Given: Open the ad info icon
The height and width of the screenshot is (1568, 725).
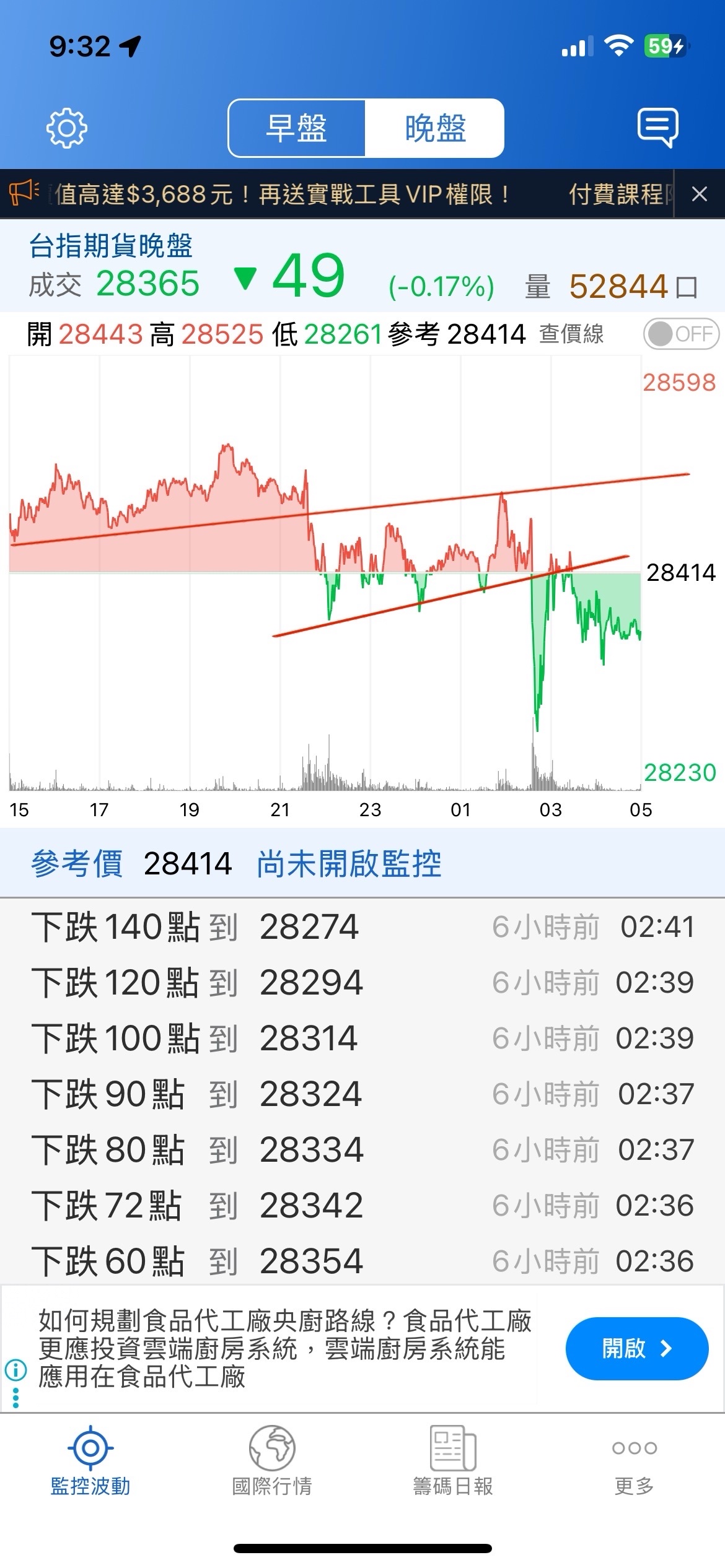Looking at the screenshot, I should coord(15,1370).
